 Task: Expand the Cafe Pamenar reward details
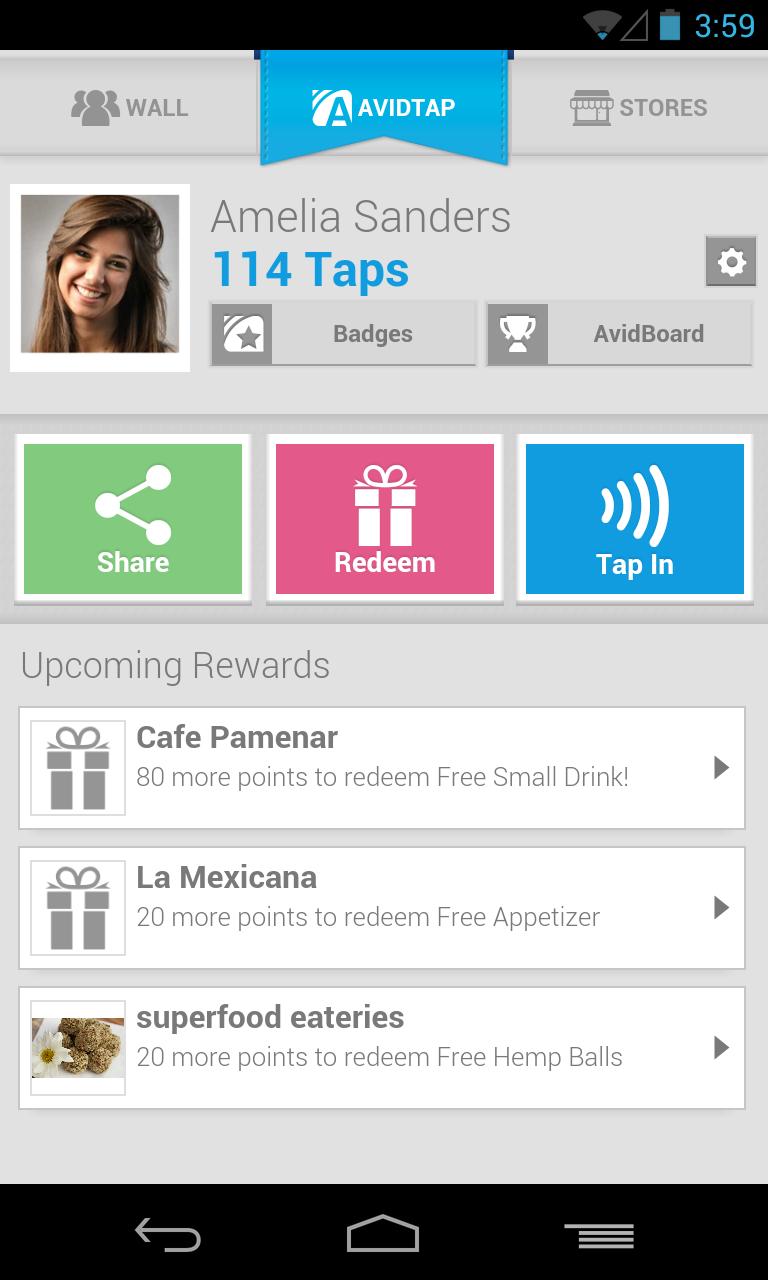721,768
